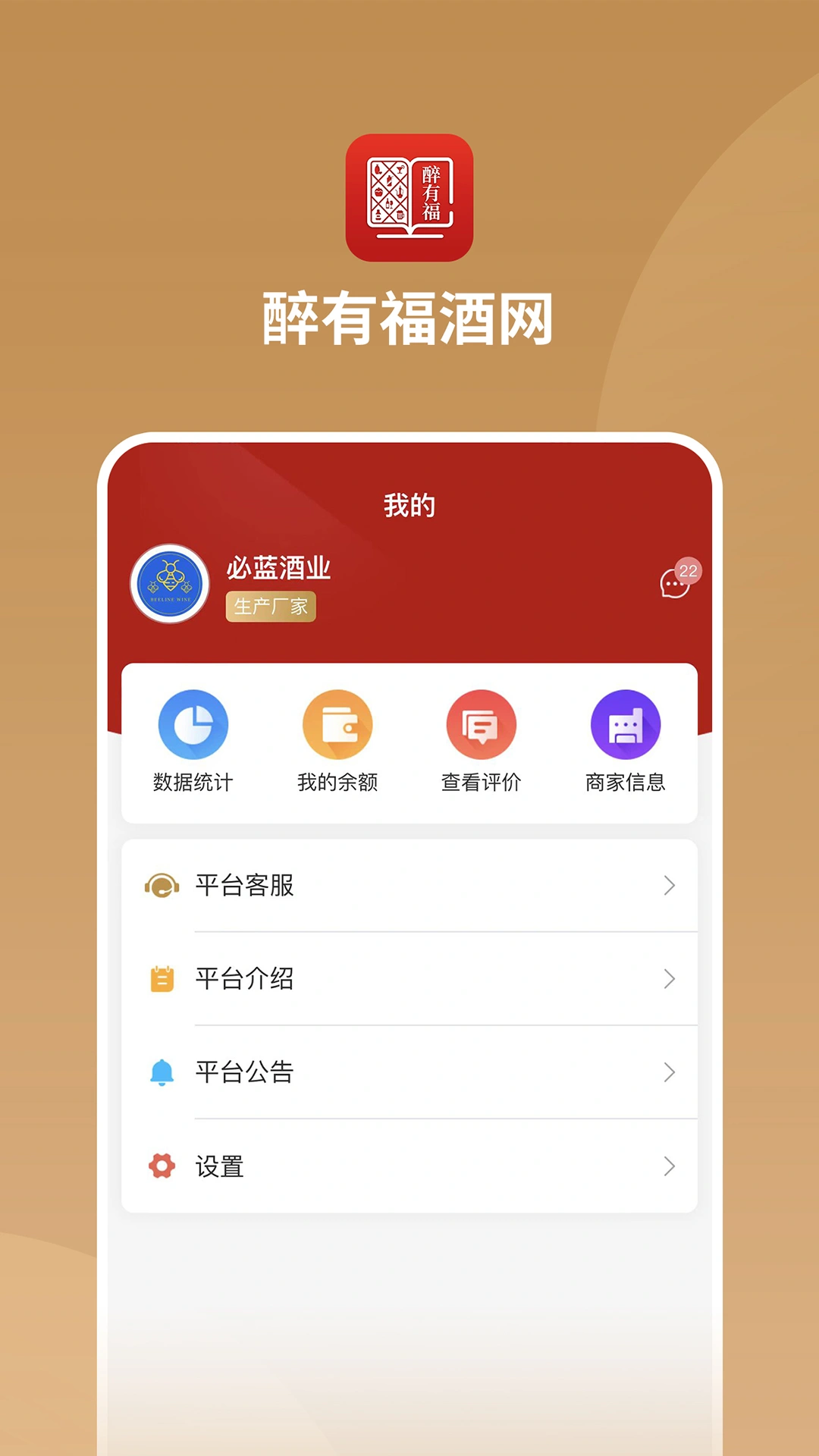This screenshot has height=1456, width=819.
Task: Expand the 平台客服 row chevron
Action: tap(668, 885)
